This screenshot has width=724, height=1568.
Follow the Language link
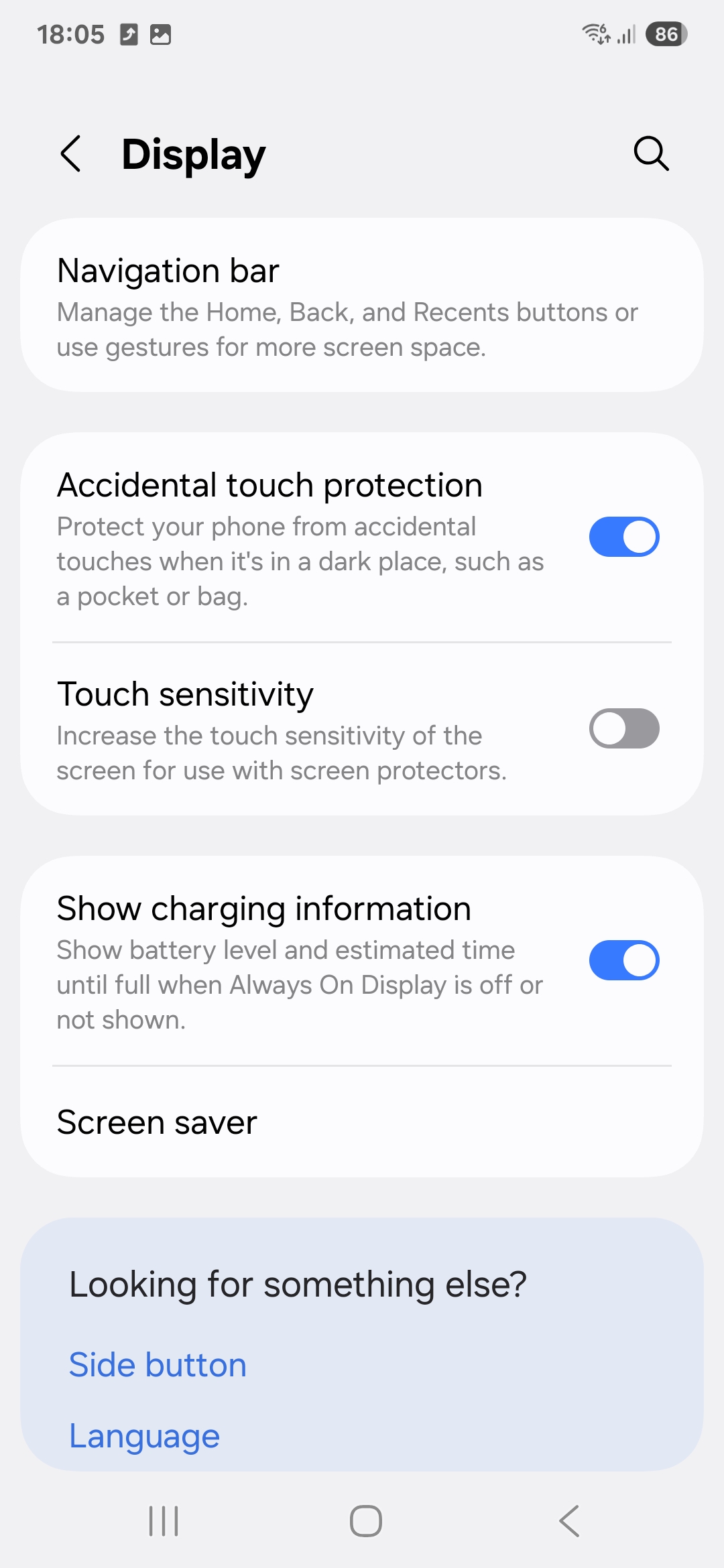(145, 1436)
